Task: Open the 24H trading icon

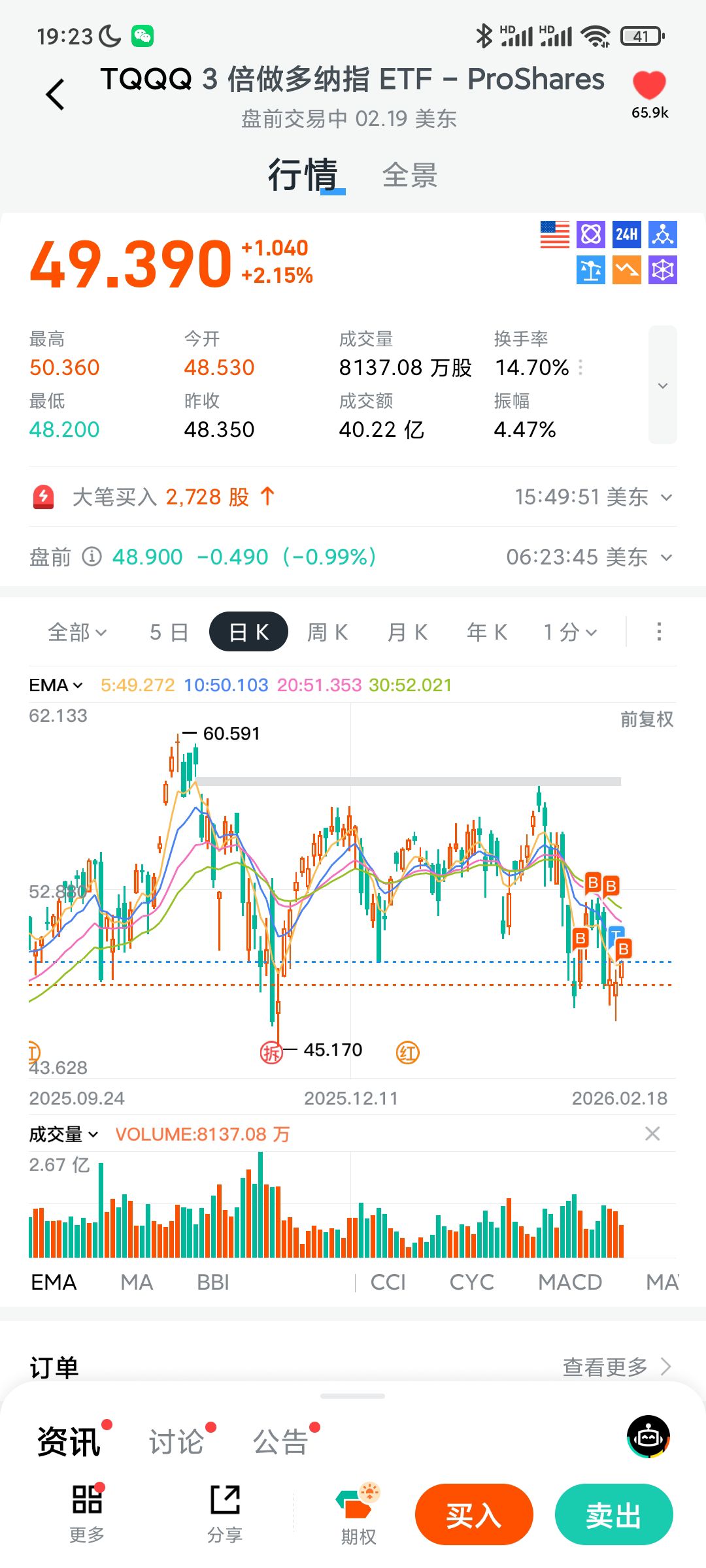Action: tap(627, 235)
